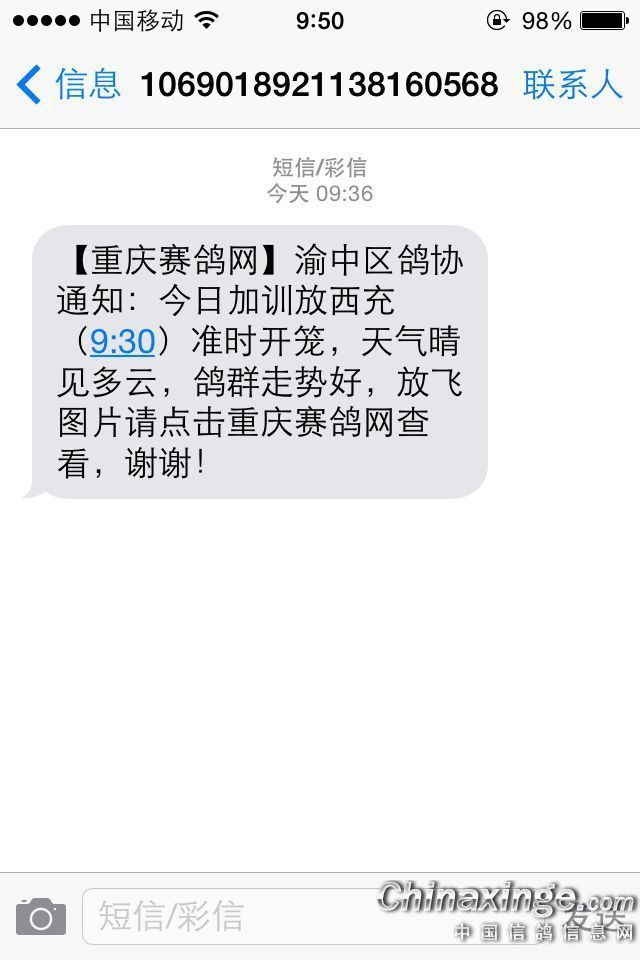
Task: Tap the underlined 9:30 time link
Action: tap(122, 342)
